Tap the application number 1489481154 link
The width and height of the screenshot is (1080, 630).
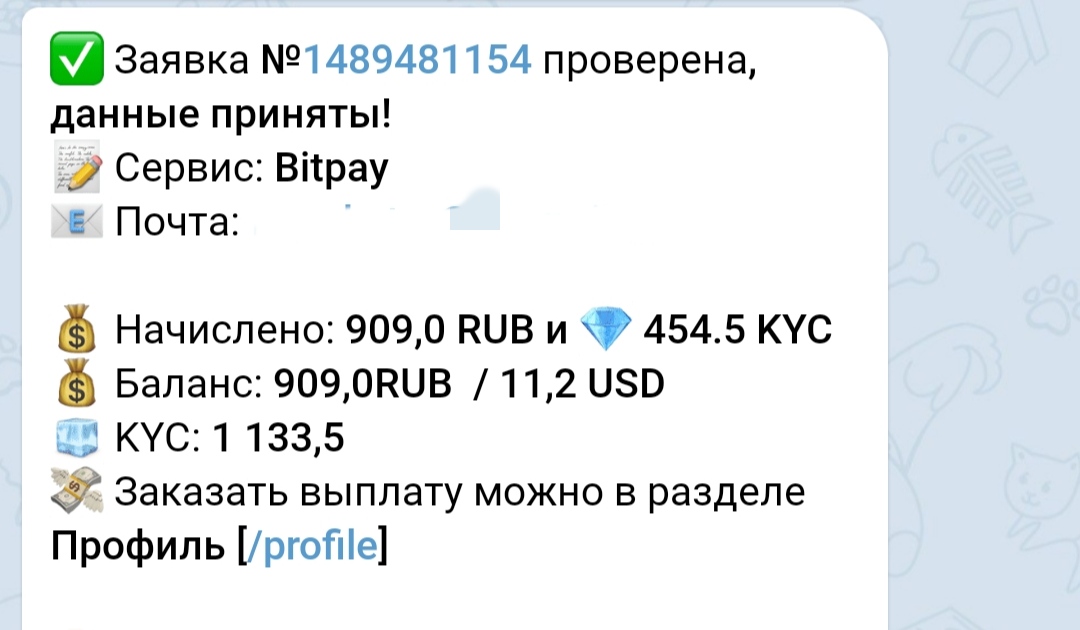pyautogui.click(x=416, y=62)
